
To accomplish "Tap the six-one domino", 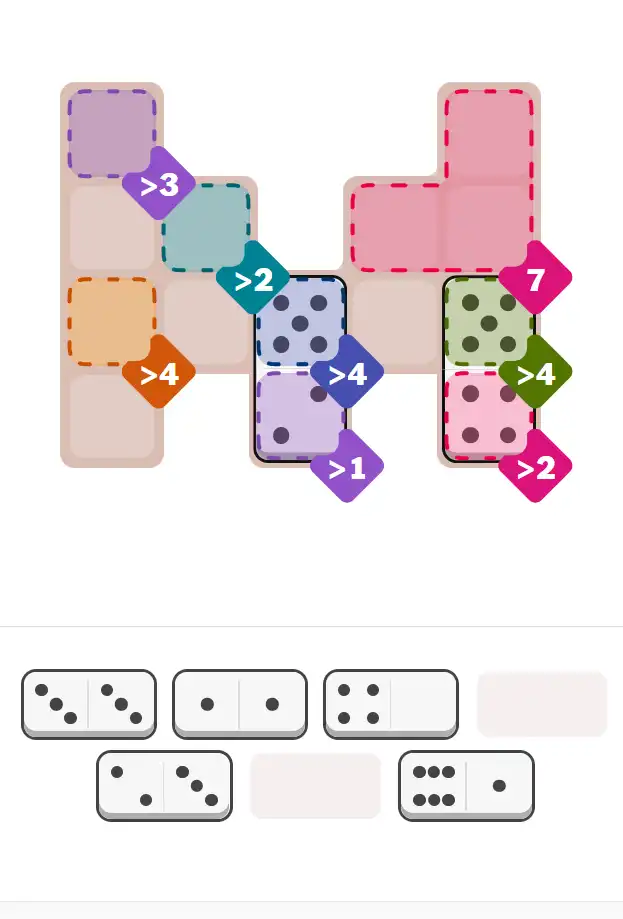I will [x=466, y=786].
